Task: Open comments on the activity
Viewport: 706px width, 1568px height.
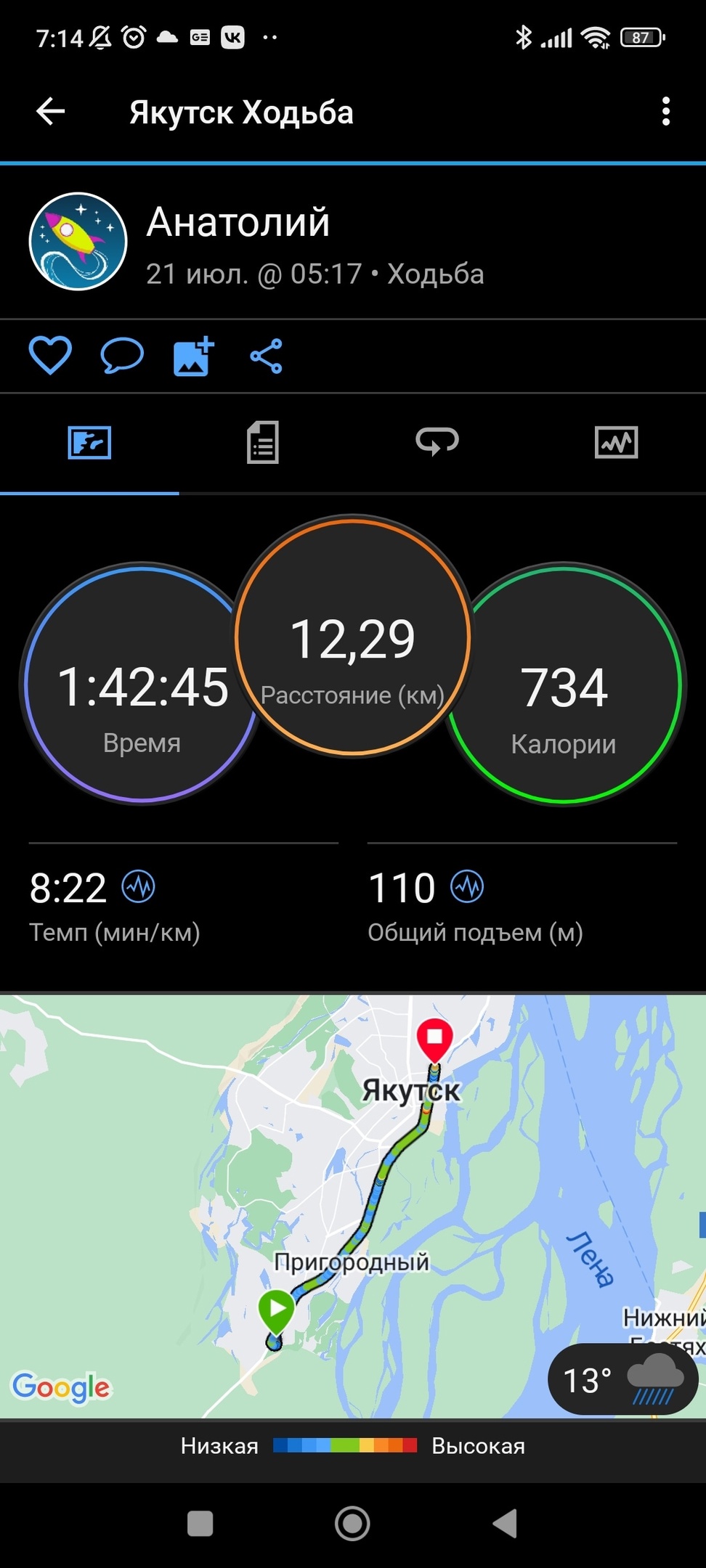Action: click(121, 356)
